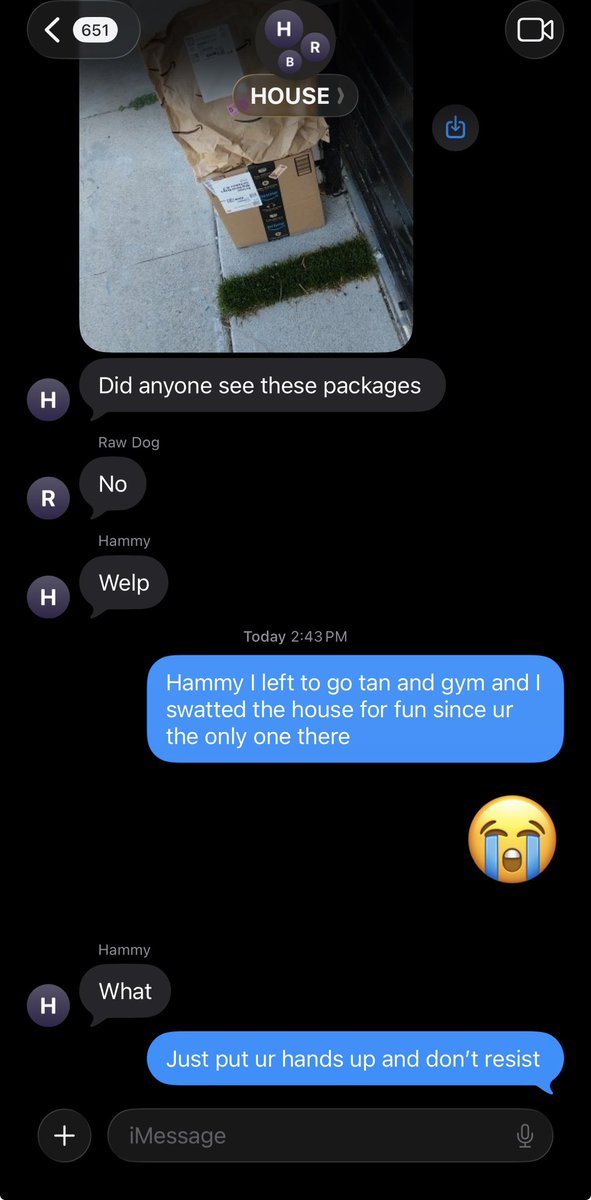Image resolution: width=591 pixels, height=1200 pixels.
Task: Open the plus apps menu
Action: pos(65,1136)
